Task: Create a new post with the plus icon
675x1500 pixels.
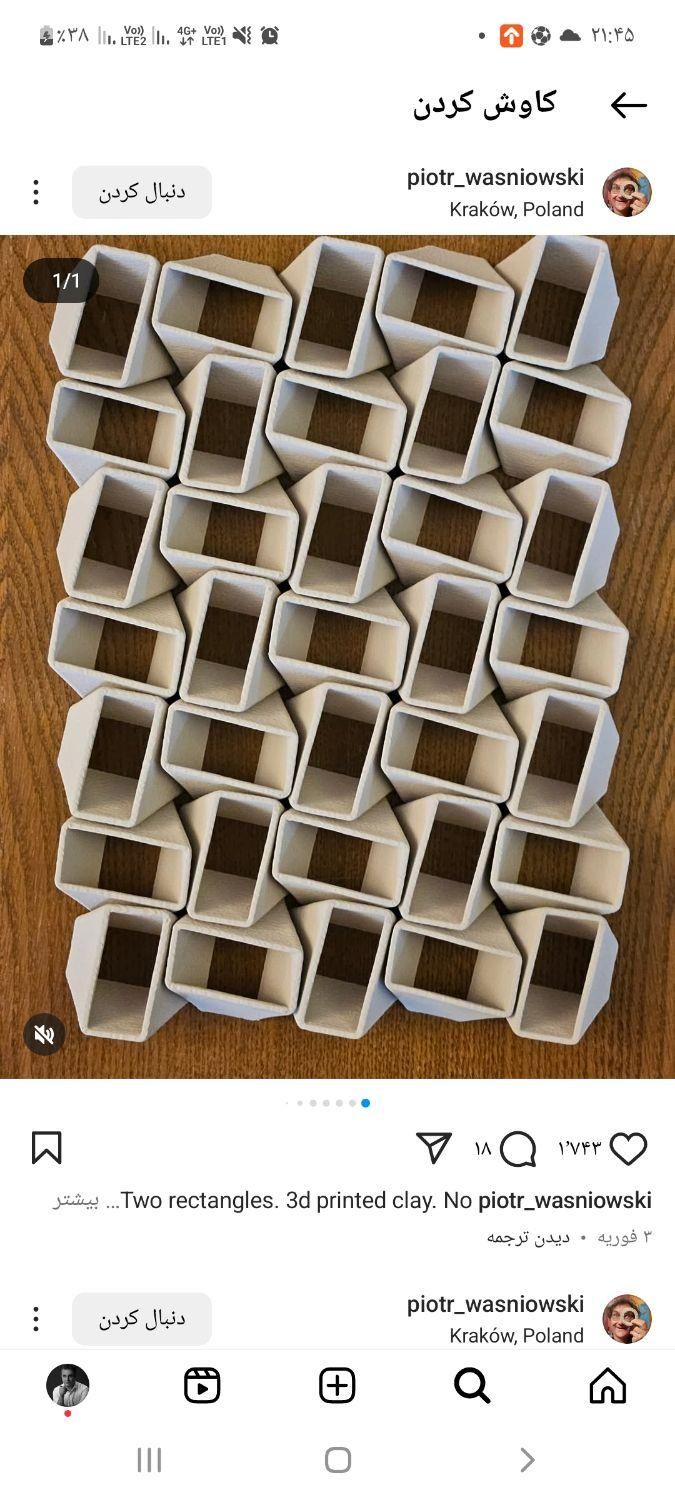Action: coord(337,1385)
